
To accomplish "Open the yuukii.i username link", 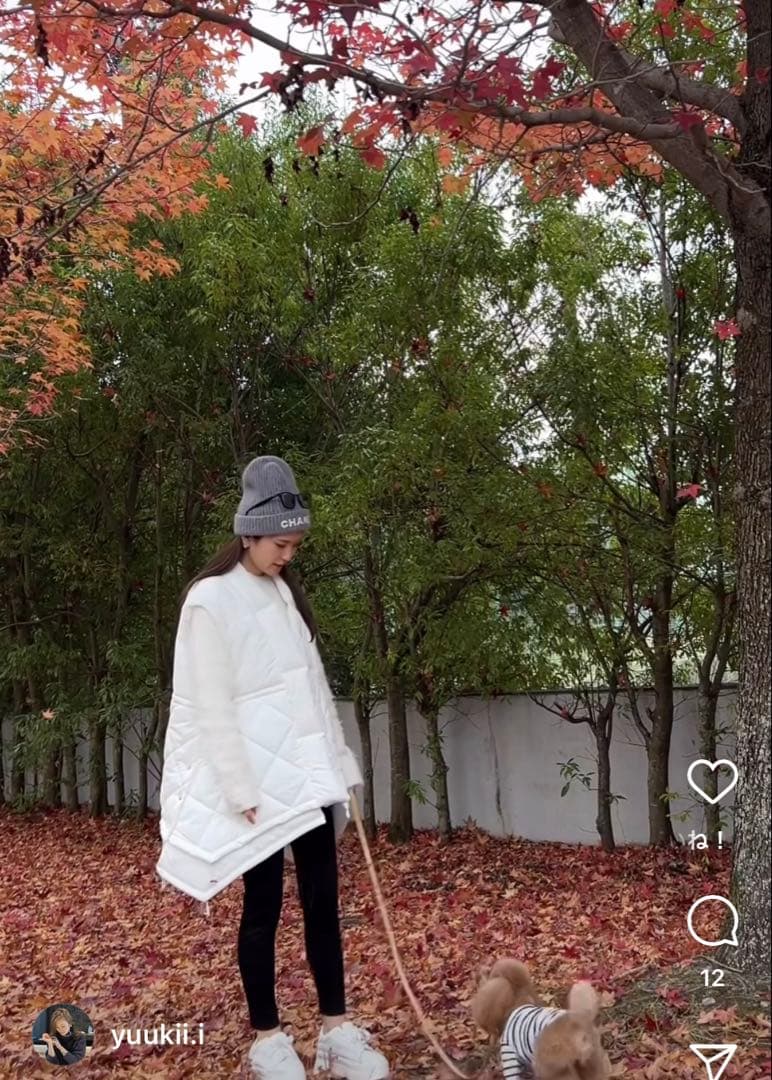I will tap(158, 1035).
